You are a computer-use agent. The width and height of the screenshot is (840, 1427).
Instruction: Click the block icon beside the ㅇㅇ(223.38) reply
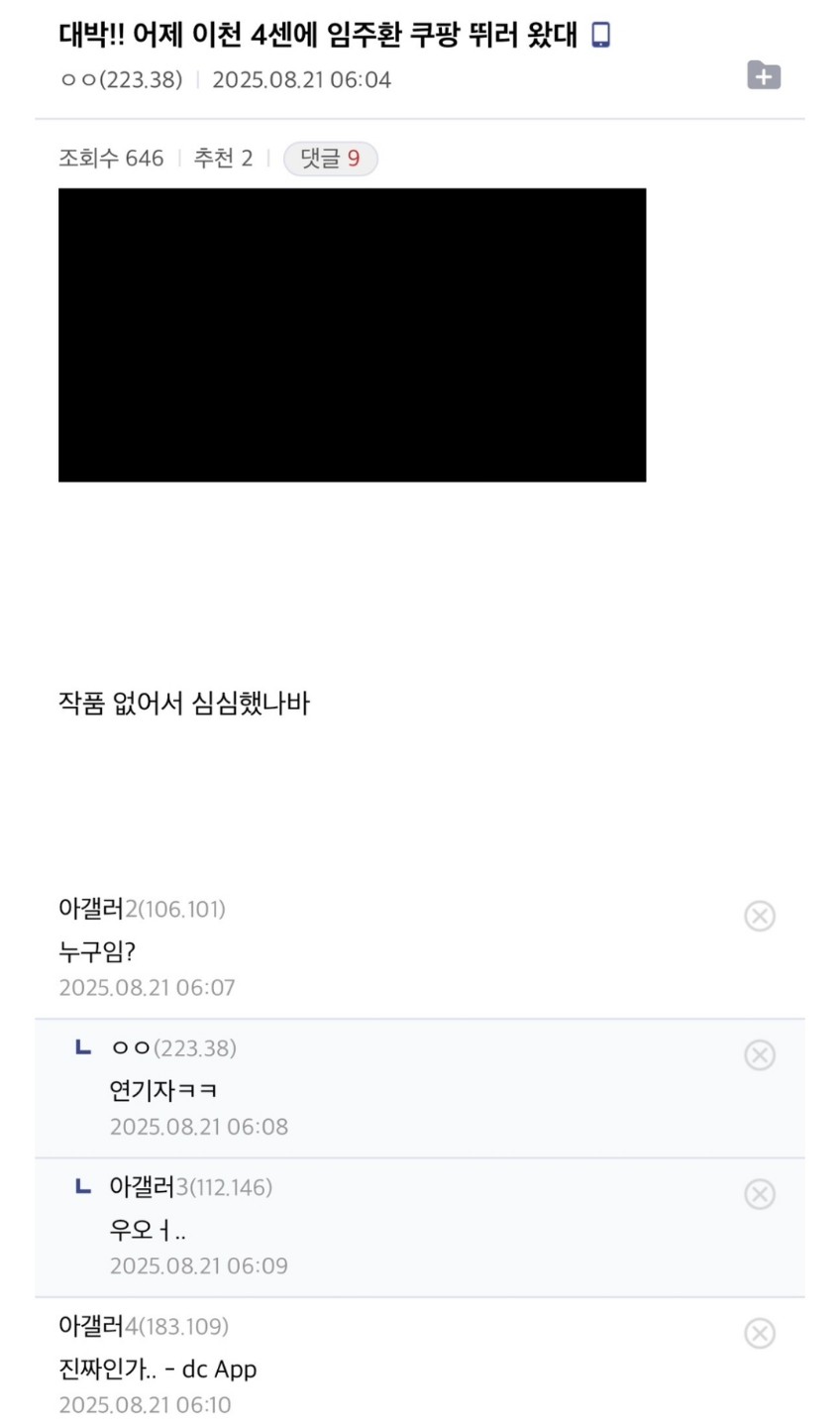760,1055
